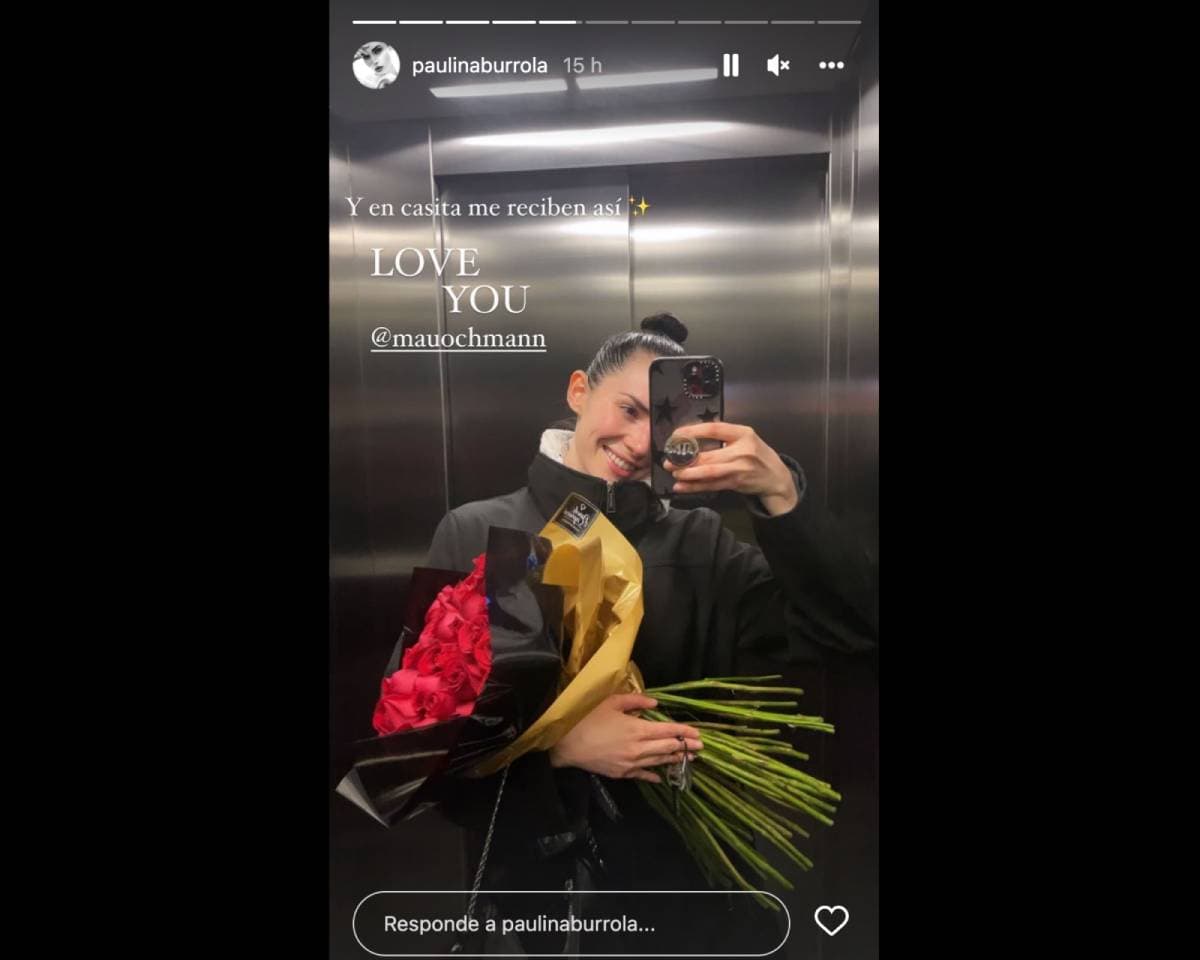Viewport: 1200px width, 960px height.
Task: Pause the story playback
Action: 731,66
